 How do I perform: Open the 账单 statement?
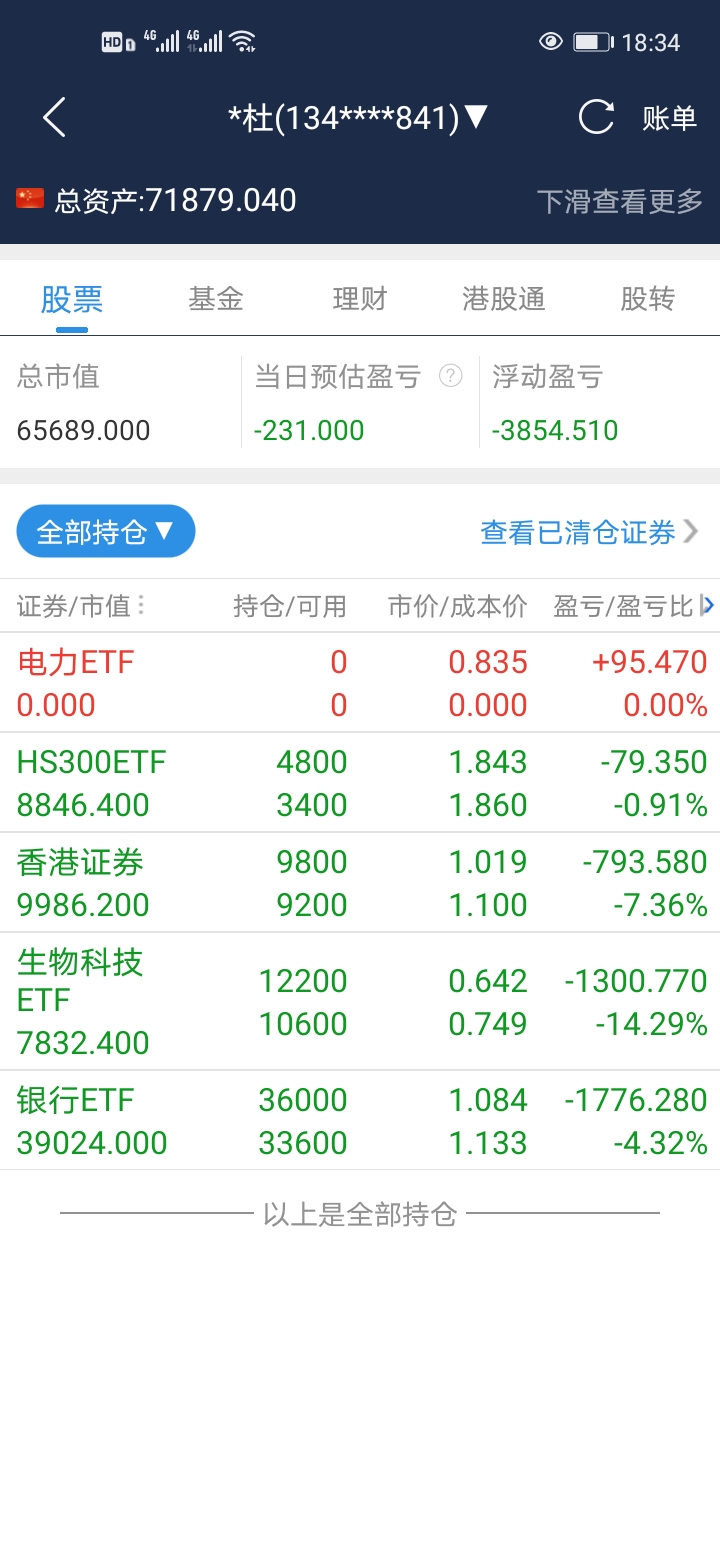[669, 118]
